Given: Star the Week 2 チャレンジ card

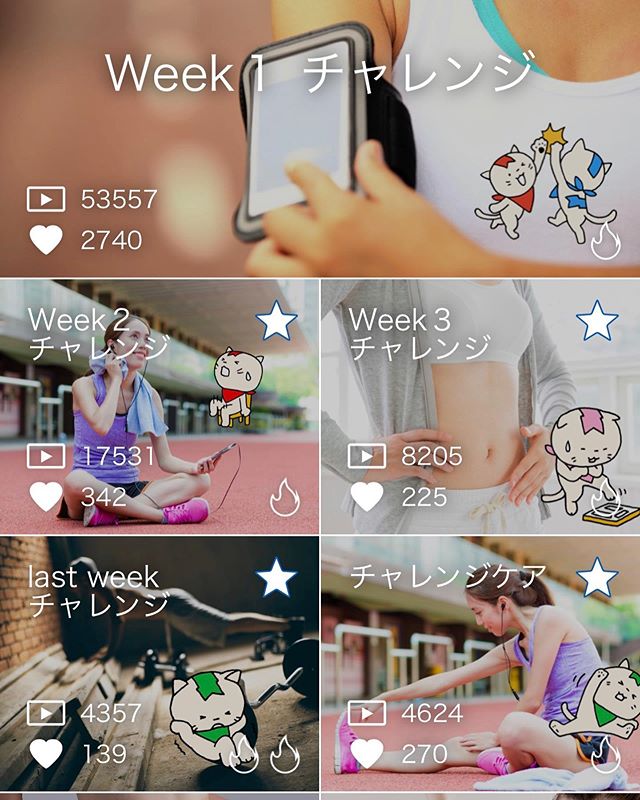Looking at the screenshot, I should 276,322.
